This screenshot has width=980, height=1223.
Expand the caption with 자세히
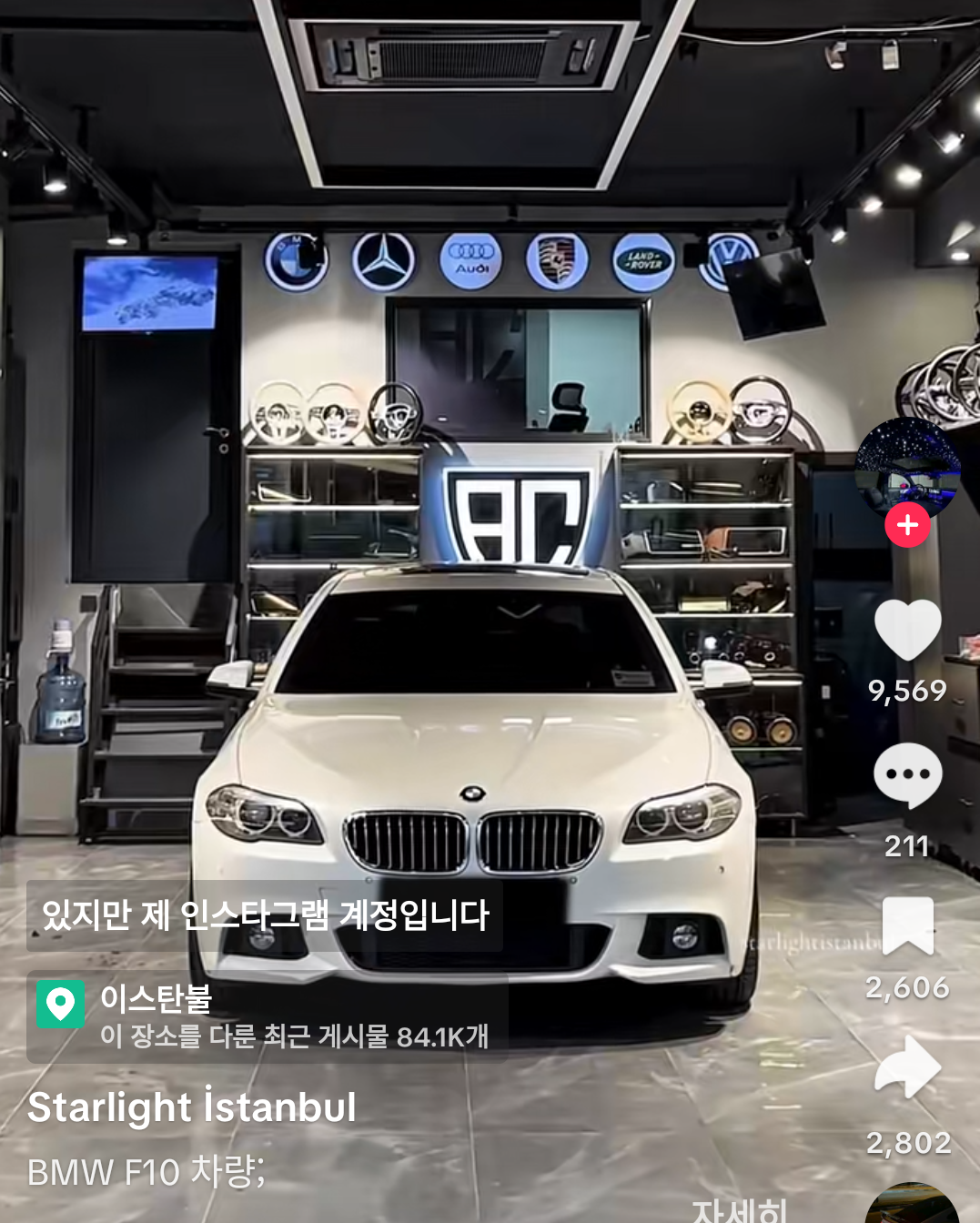[739, 1210]
